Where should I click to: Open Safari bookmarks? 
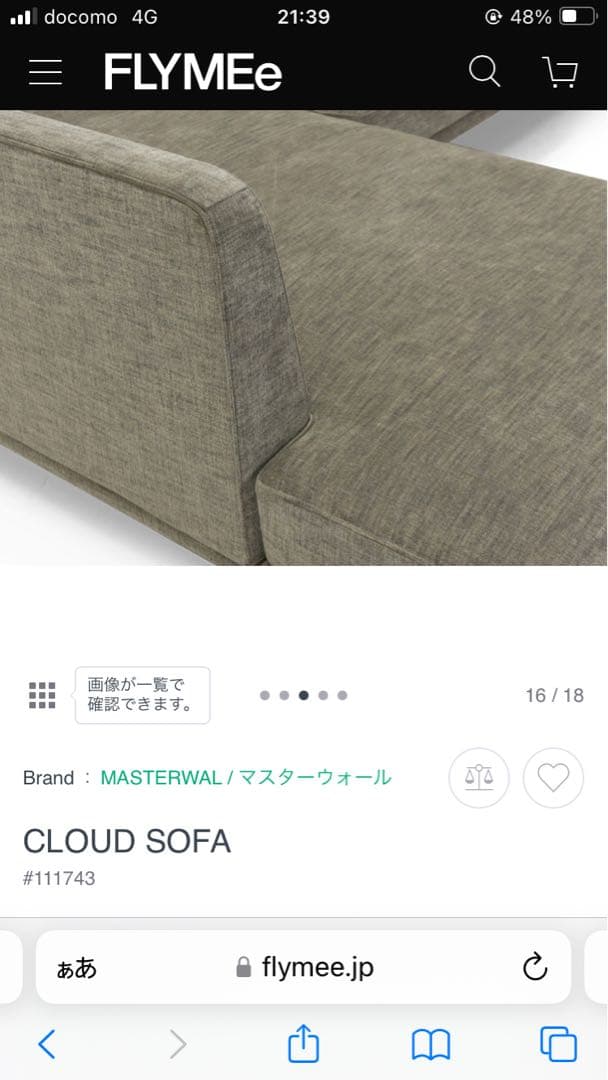click(431, 1045)
